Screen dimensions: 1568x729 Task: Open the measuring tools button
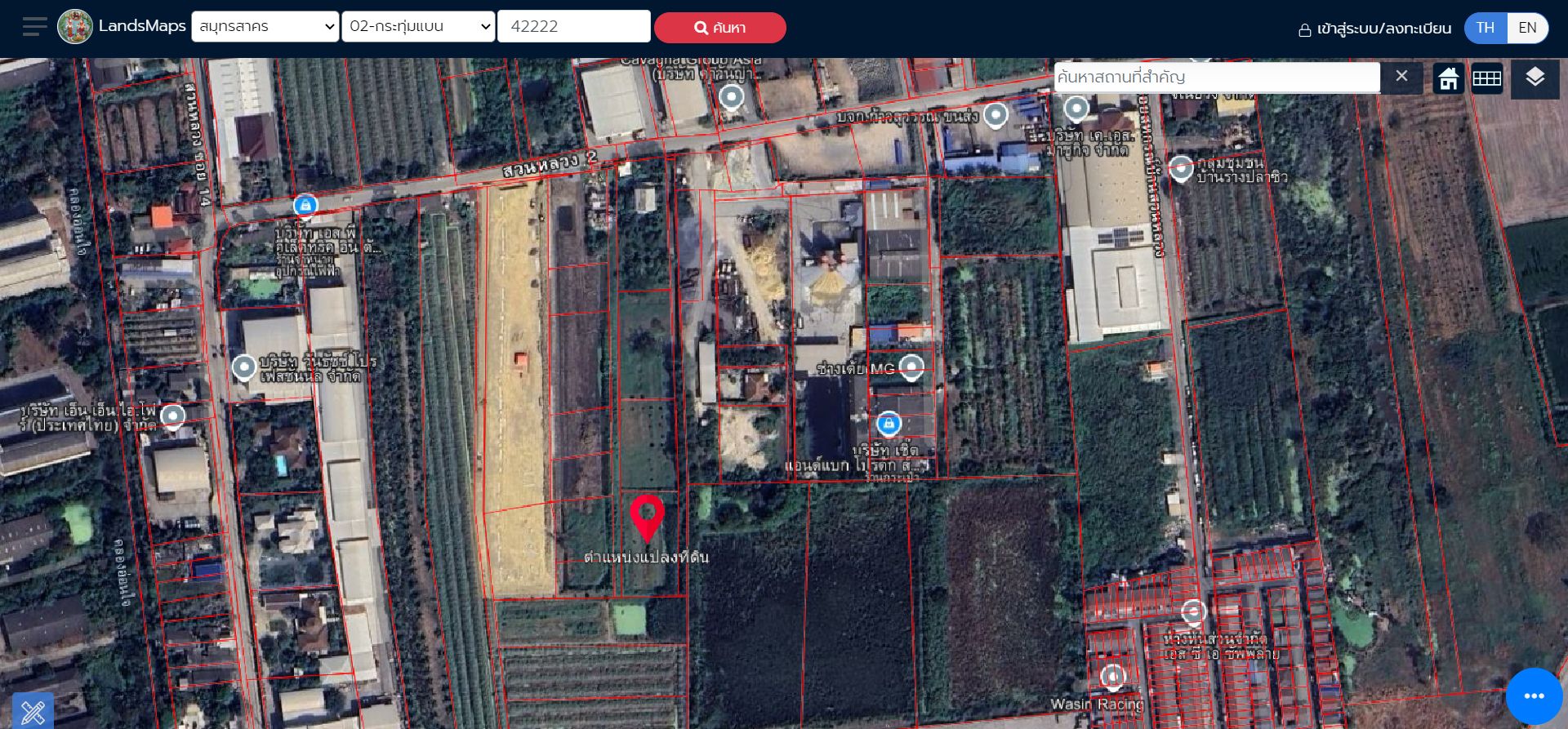click(33, 711)
